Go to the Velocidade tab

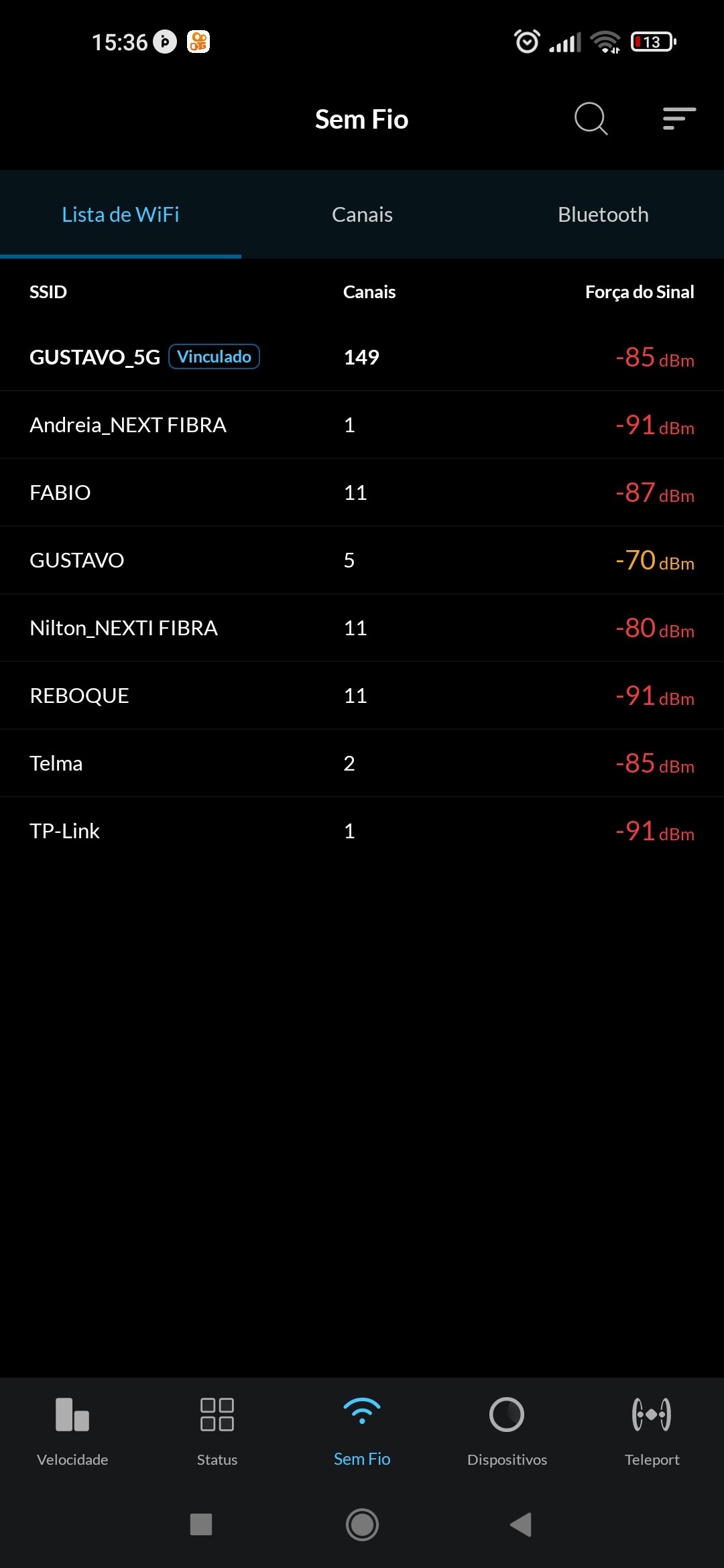point(72,1430)
